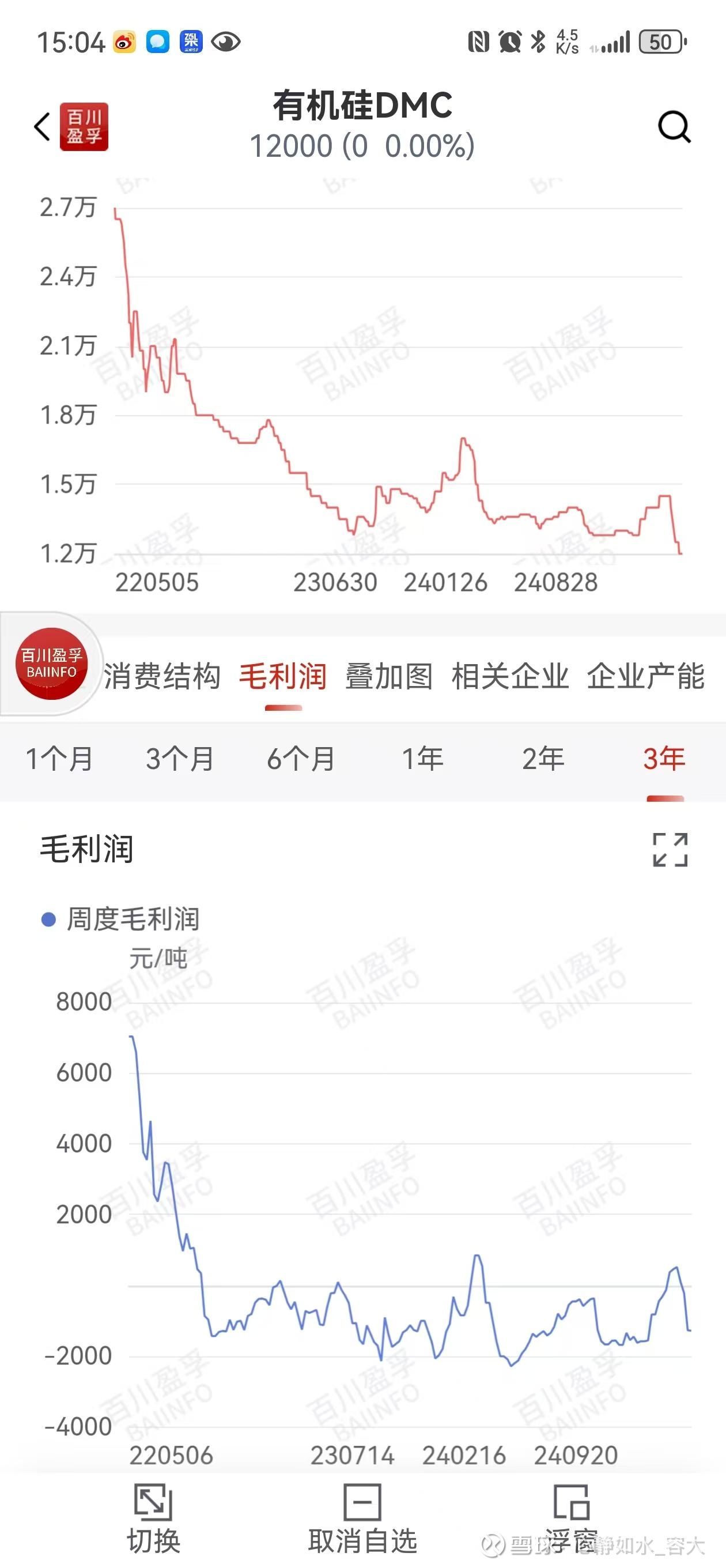Select the 3年 time range
The height and width of the screenshot is (1568, 726).
[x=664, y=759]
